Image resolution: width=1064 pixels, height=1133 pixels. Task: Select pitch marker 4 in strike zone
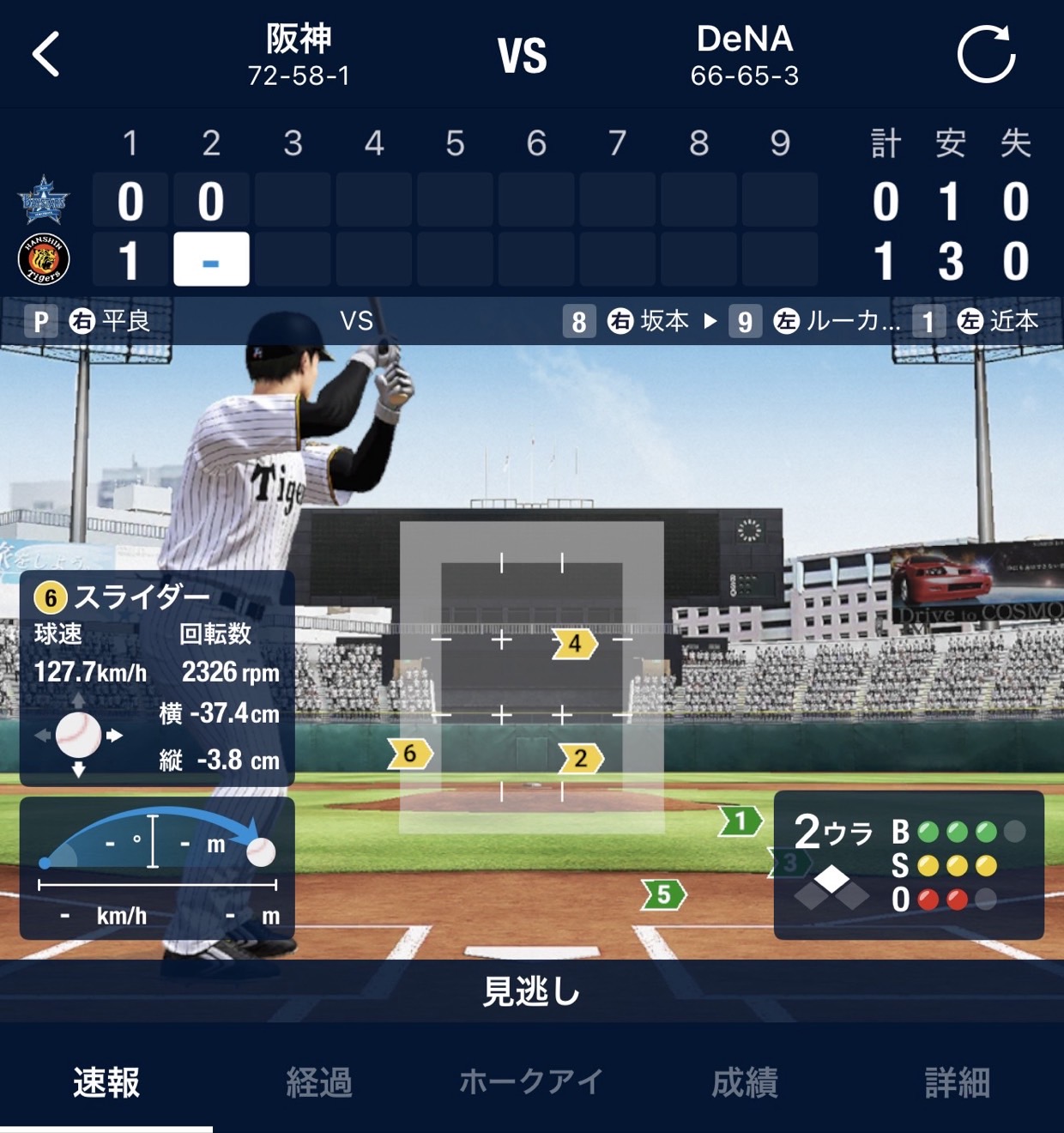click(x=575, y=643)
